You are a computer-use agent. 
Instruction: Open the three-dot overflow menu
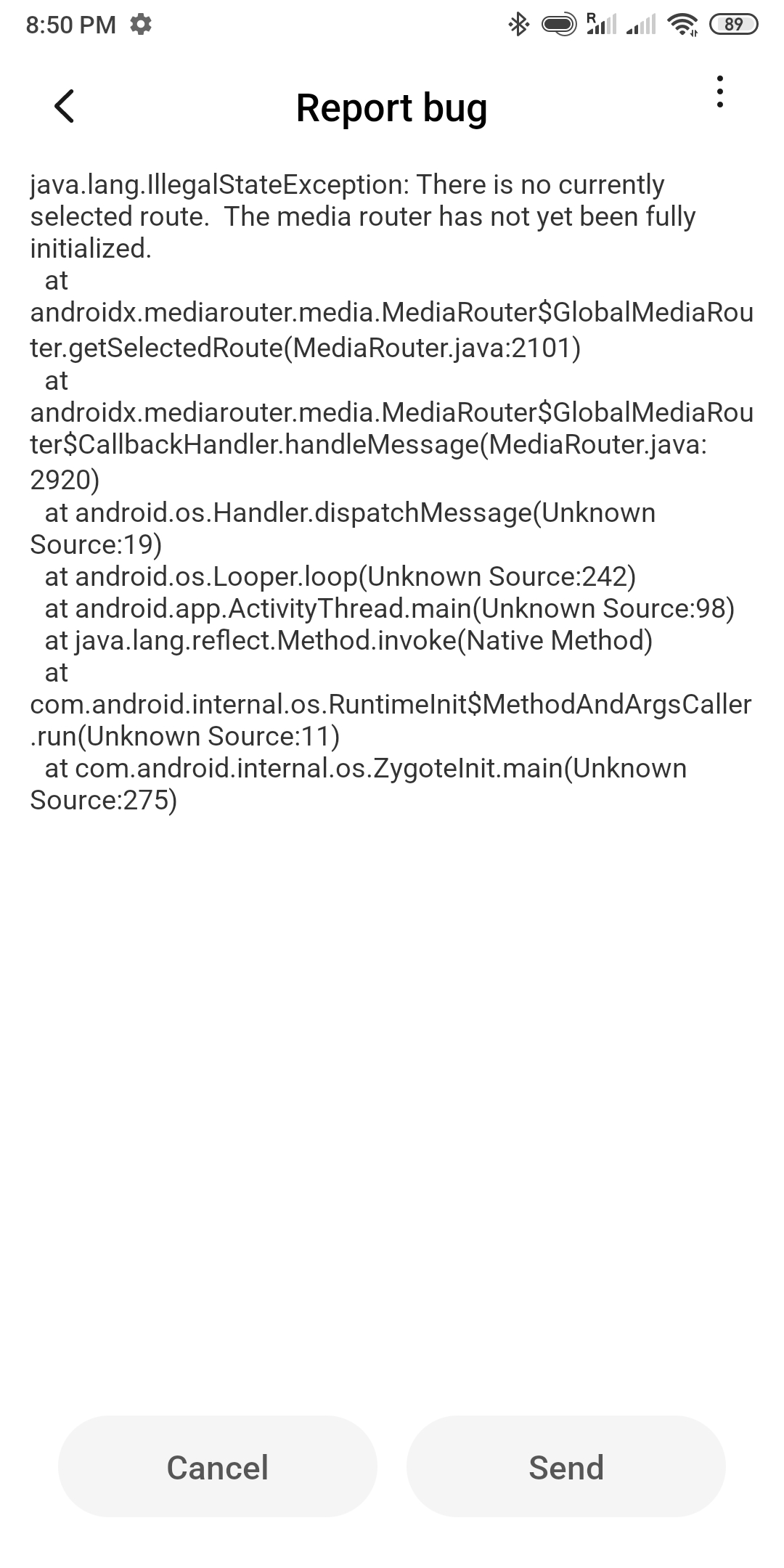point(719,91)
